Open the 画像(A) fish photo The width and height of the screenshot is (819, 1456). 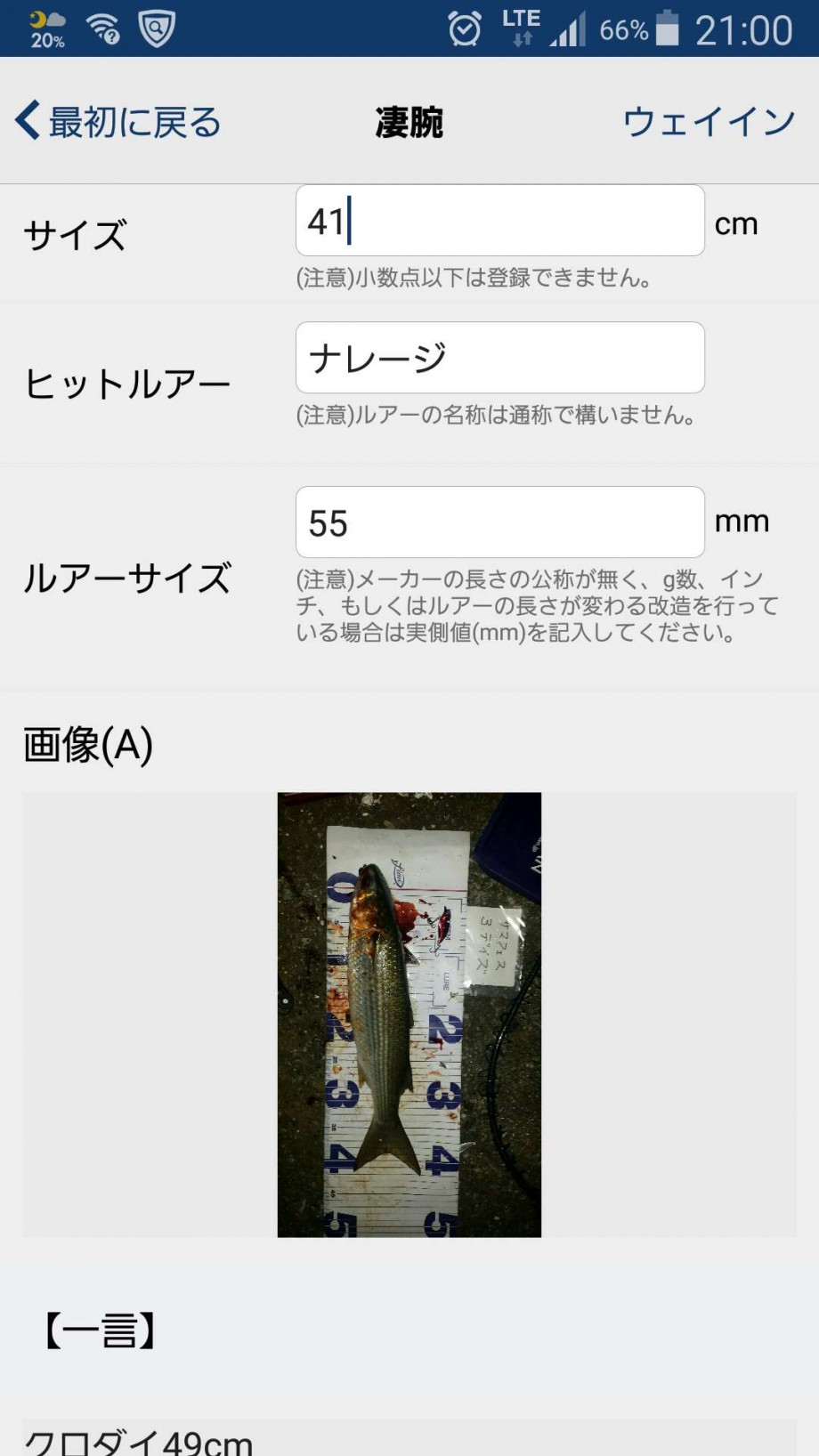pos(409,1015)
